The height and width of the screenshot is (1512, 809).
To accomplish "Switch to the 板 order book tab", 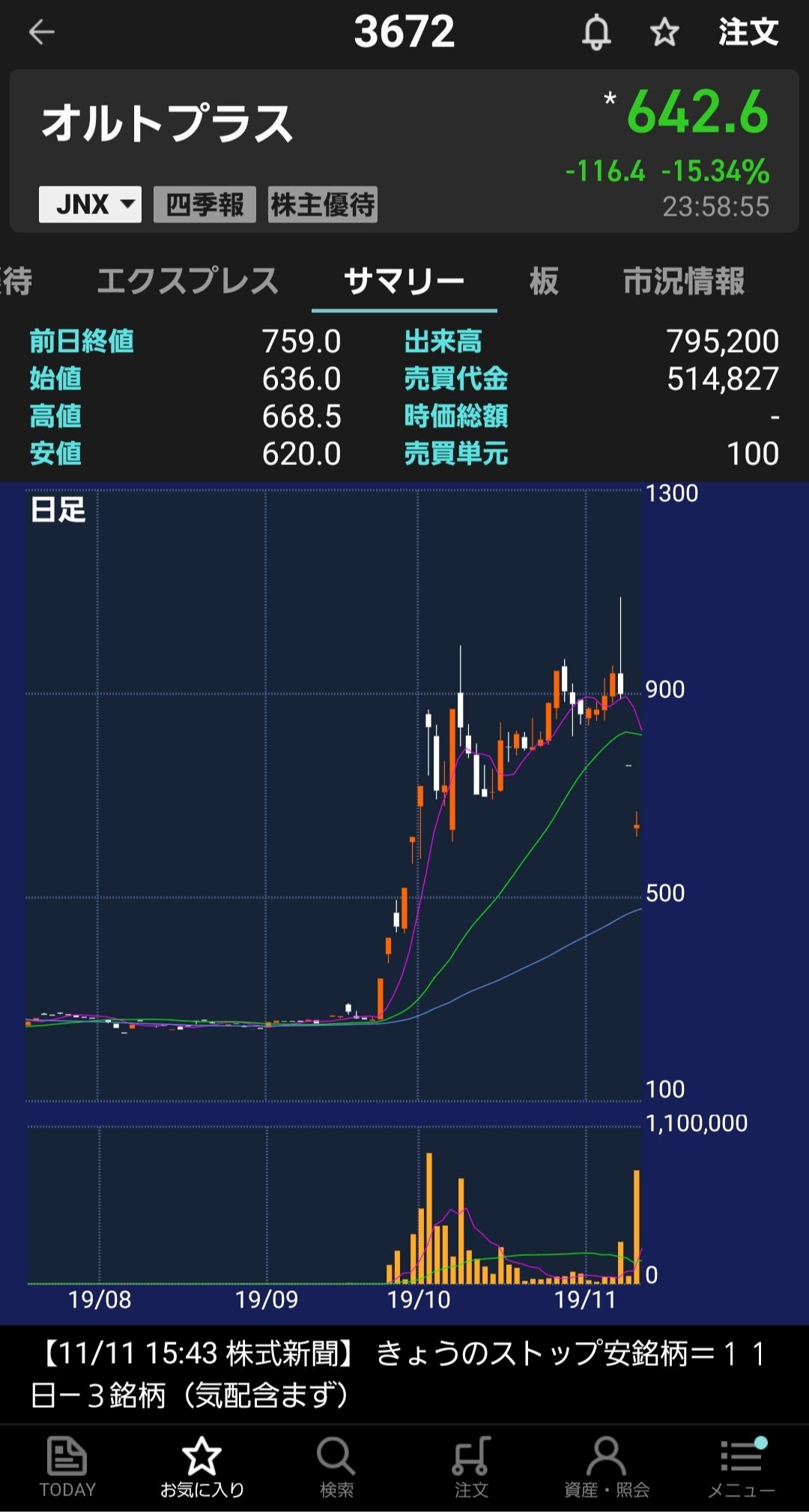I will click(x=543, y=282).
